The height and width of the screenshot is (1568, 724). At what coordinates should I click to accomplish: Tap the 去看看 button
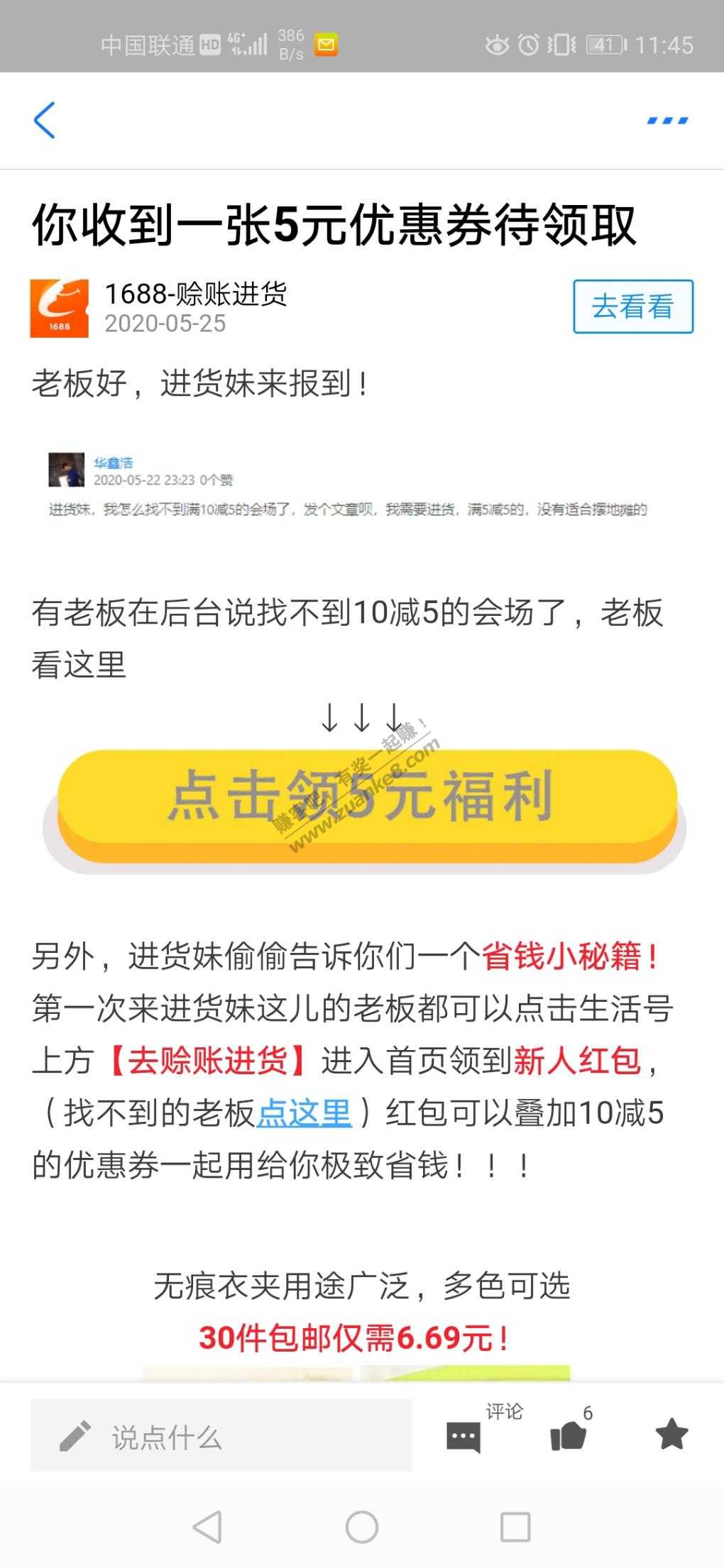(632, 307)
